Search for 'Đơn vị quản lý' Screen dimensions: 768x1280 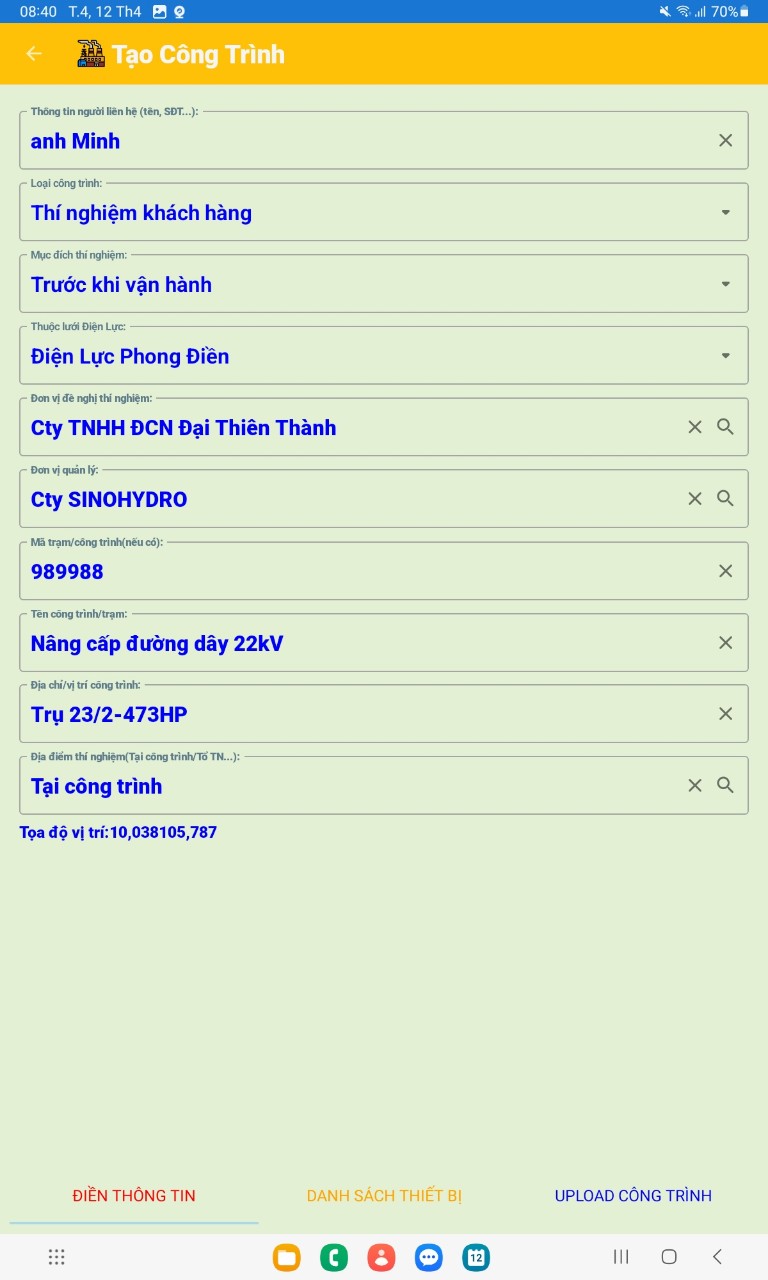point(726,499)
